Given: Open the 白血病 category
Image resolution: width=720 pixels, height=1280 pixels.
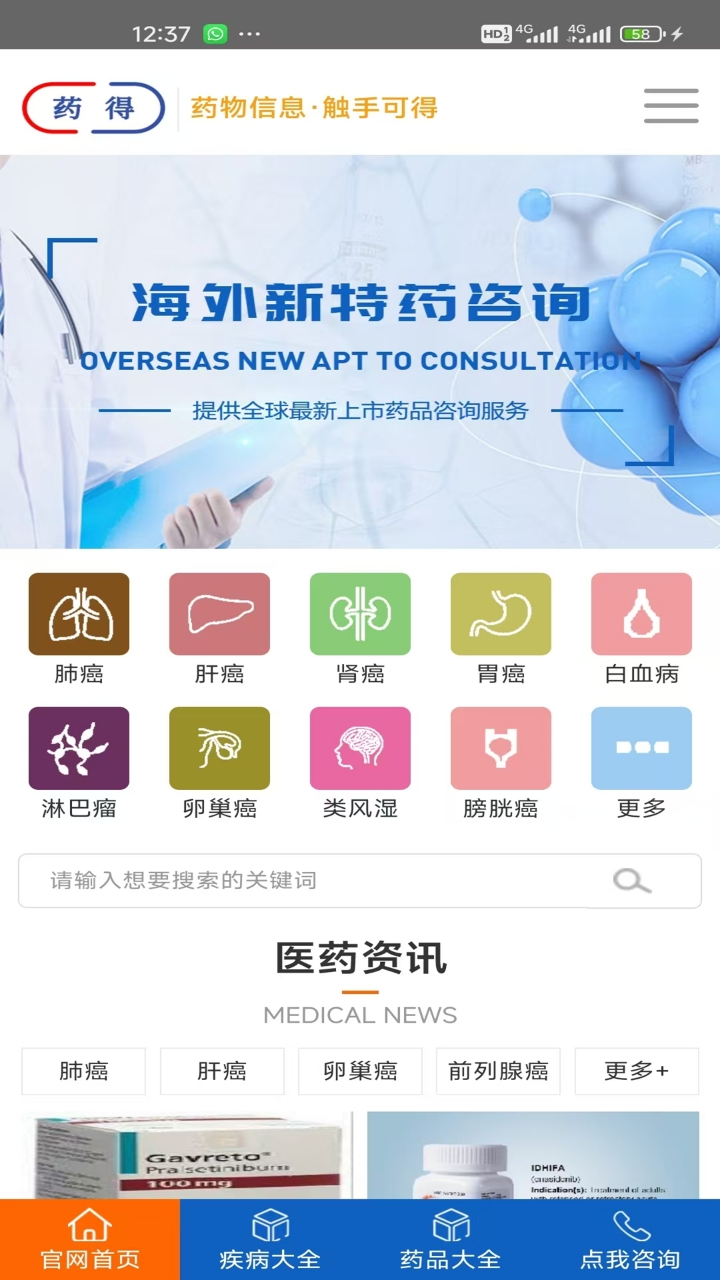Looking at the screenshot, I should coord(641,614).
